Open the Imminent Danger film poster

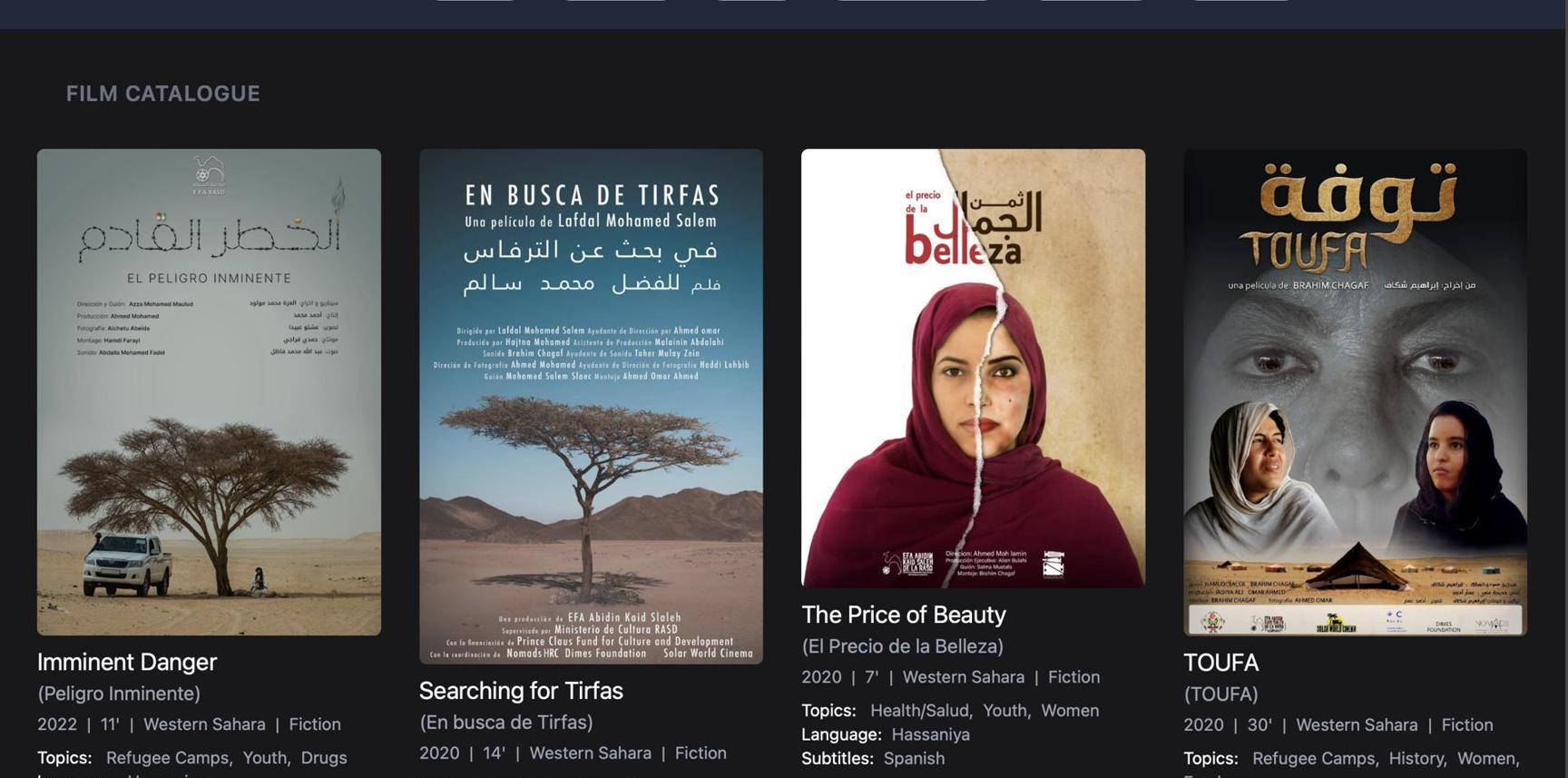209,391
